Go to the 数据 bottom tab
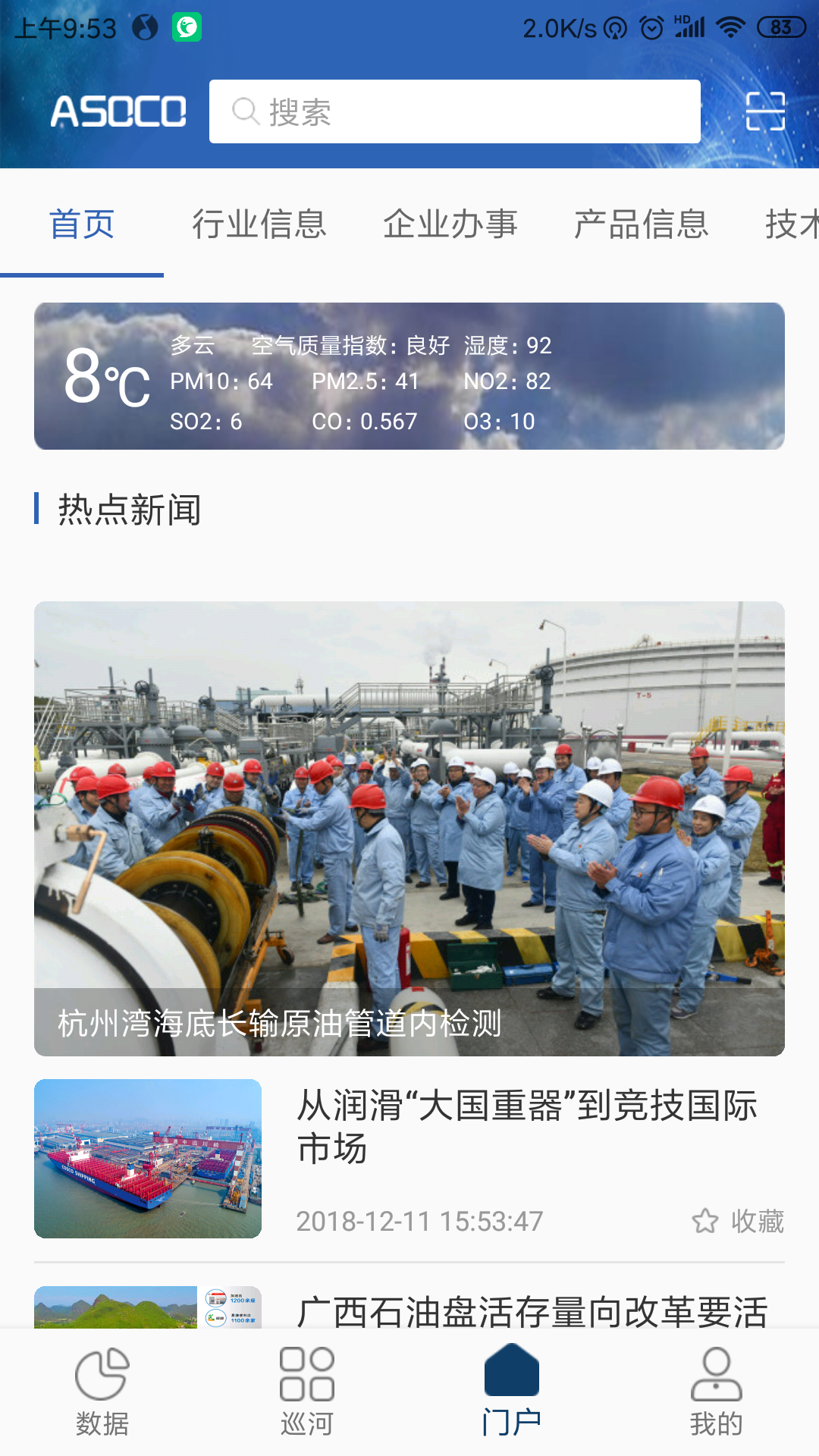Screen dimensions: 819x1456 click(x=102, y=1392)
